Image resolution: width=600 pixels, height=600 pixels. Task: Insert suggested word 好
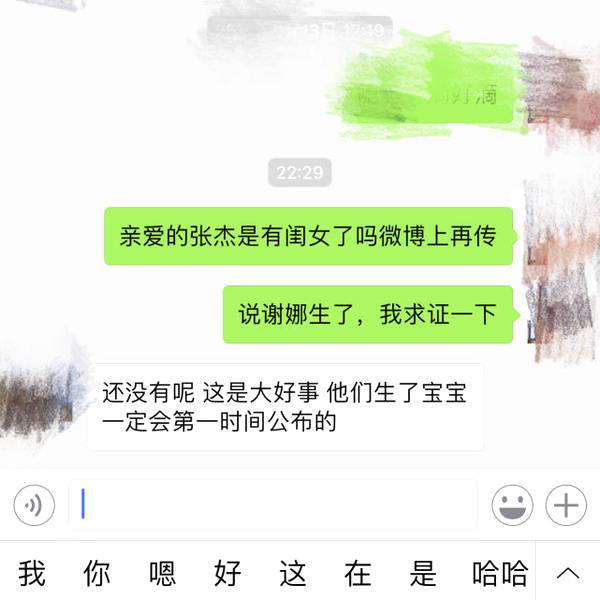(x=227, y=573)
